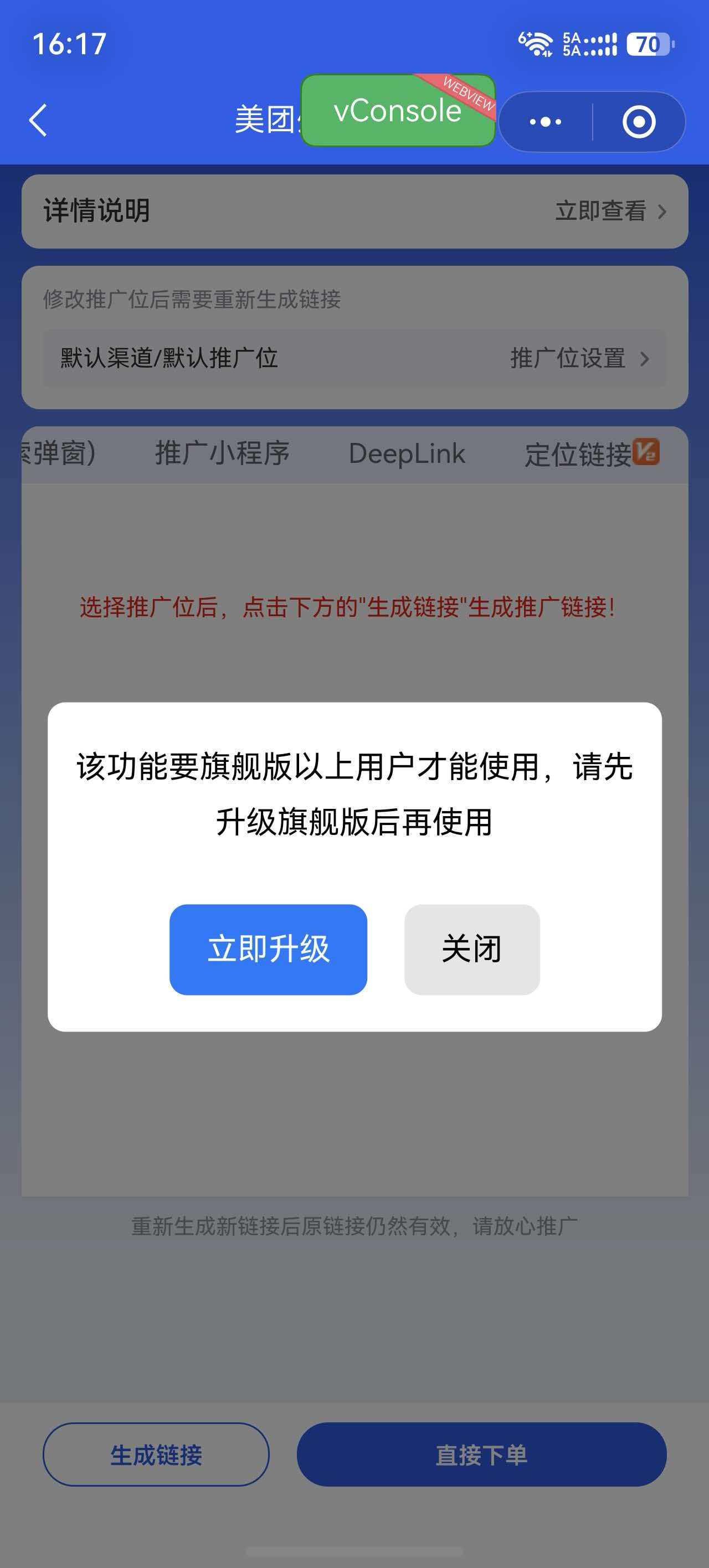Tap 直接下单 to order directly
This screenshot has width=709, height=1568.
tap(481, 1455)
